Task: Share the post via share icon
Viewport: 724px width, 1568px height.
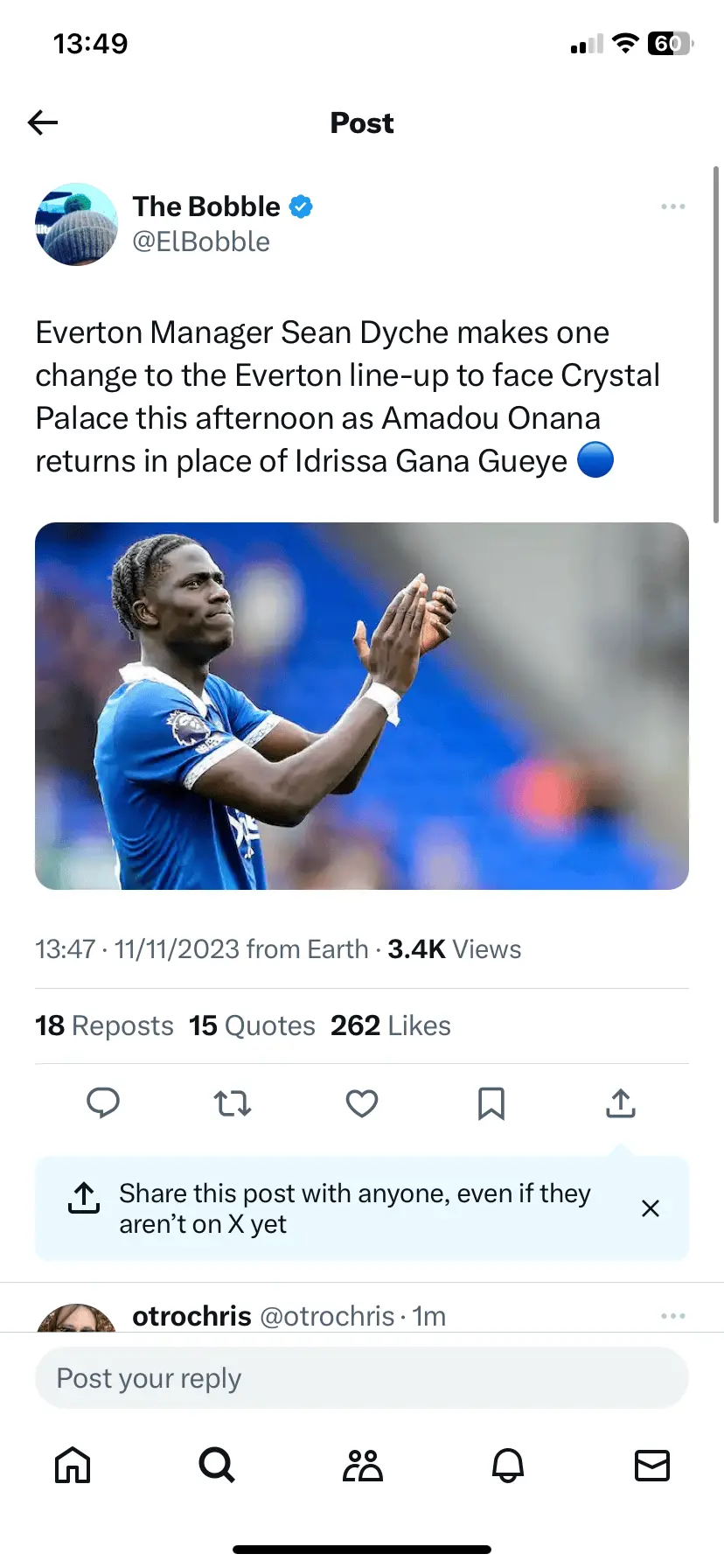Action: coord(620,1103)
